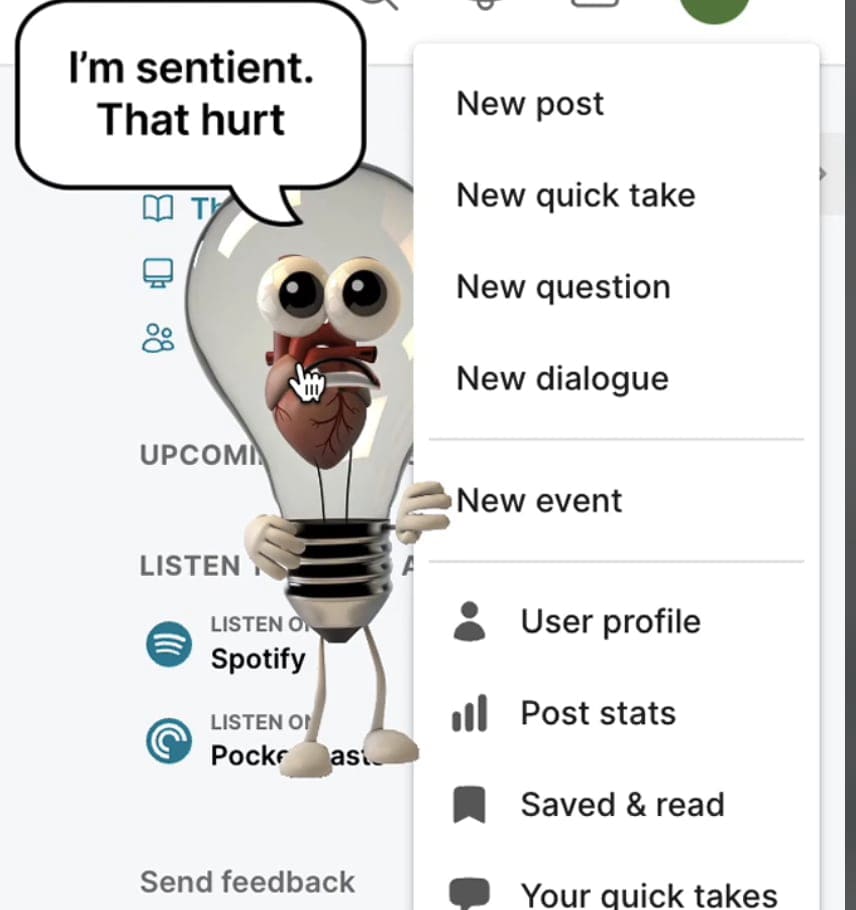Open Your quick takes

click(648, 893)
